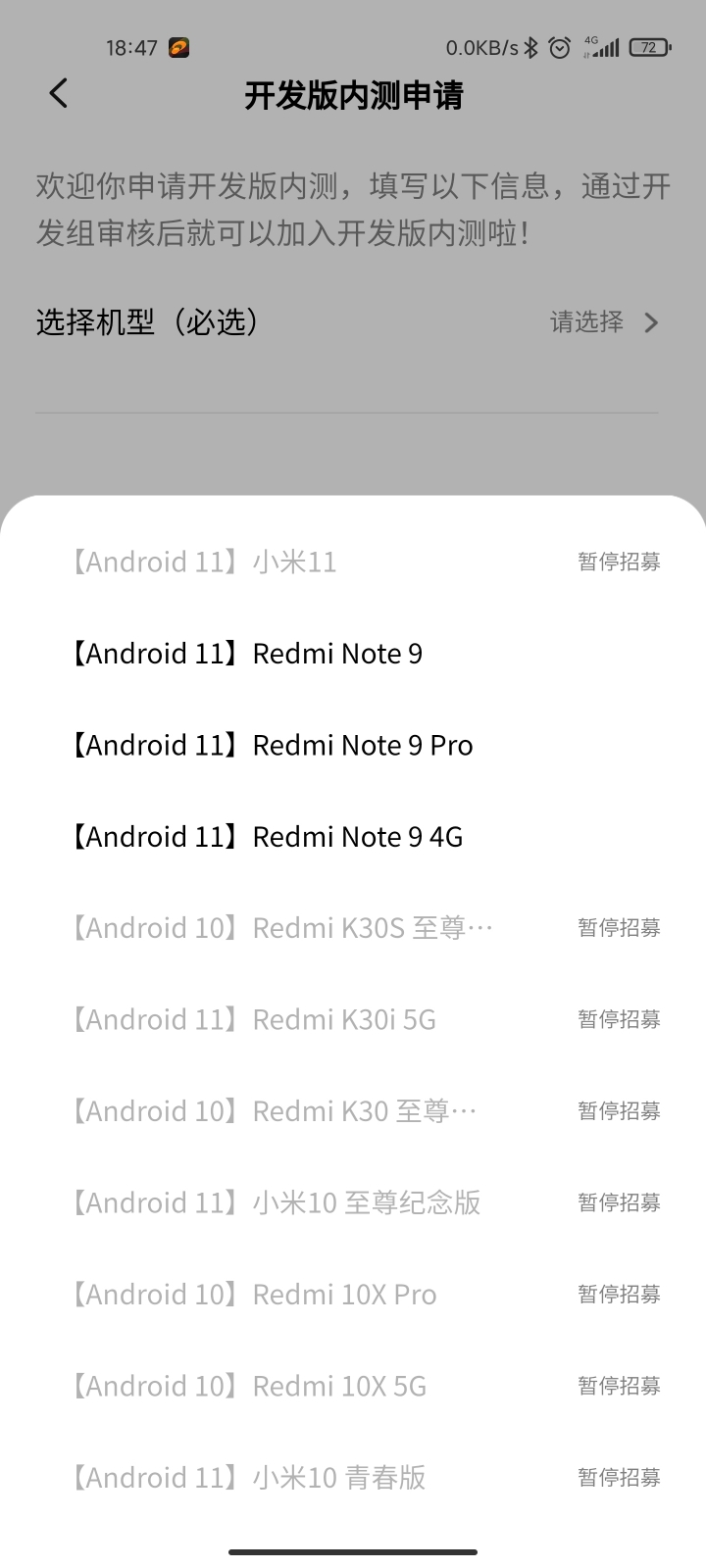
Task: Go back using the top-left arrow
Action: coord(59,94)
